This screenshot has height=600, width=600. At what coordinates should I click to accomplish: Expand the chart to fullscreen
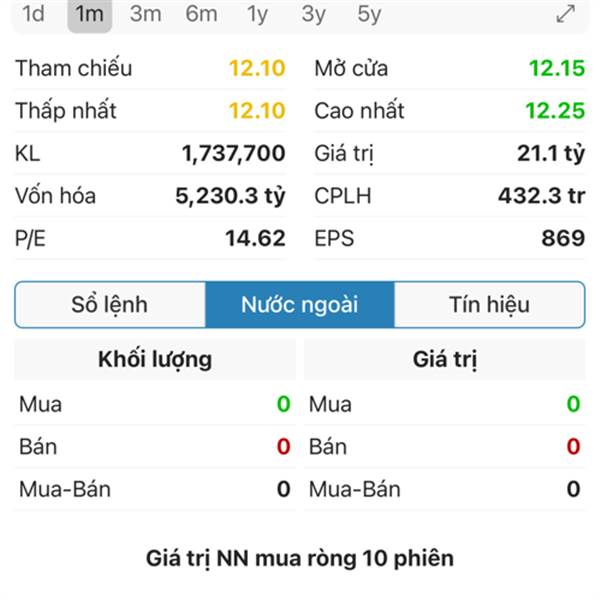(565, 14)
